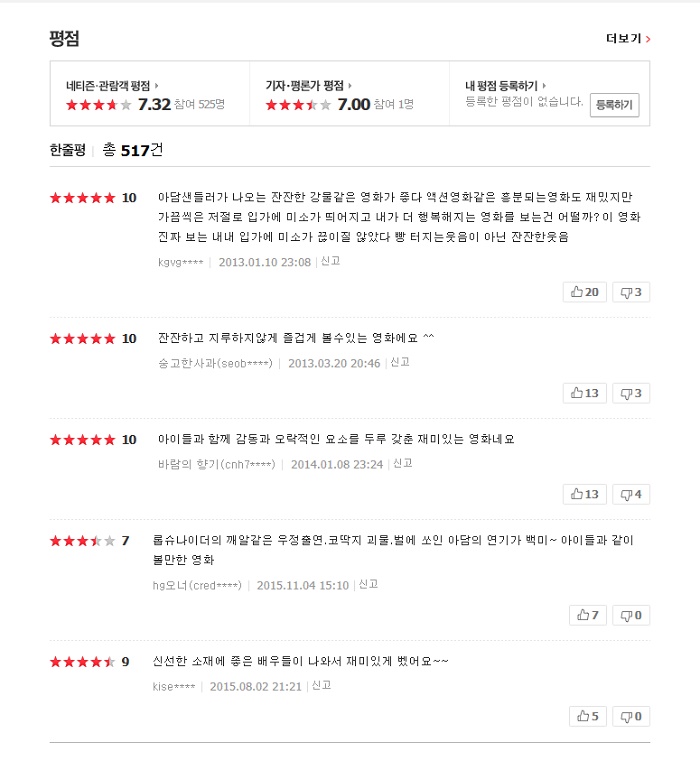Image resolution: width=700 pixels, height=770 pixels.
Task: Like the review by kise****
Action: (x=587, y=716)
